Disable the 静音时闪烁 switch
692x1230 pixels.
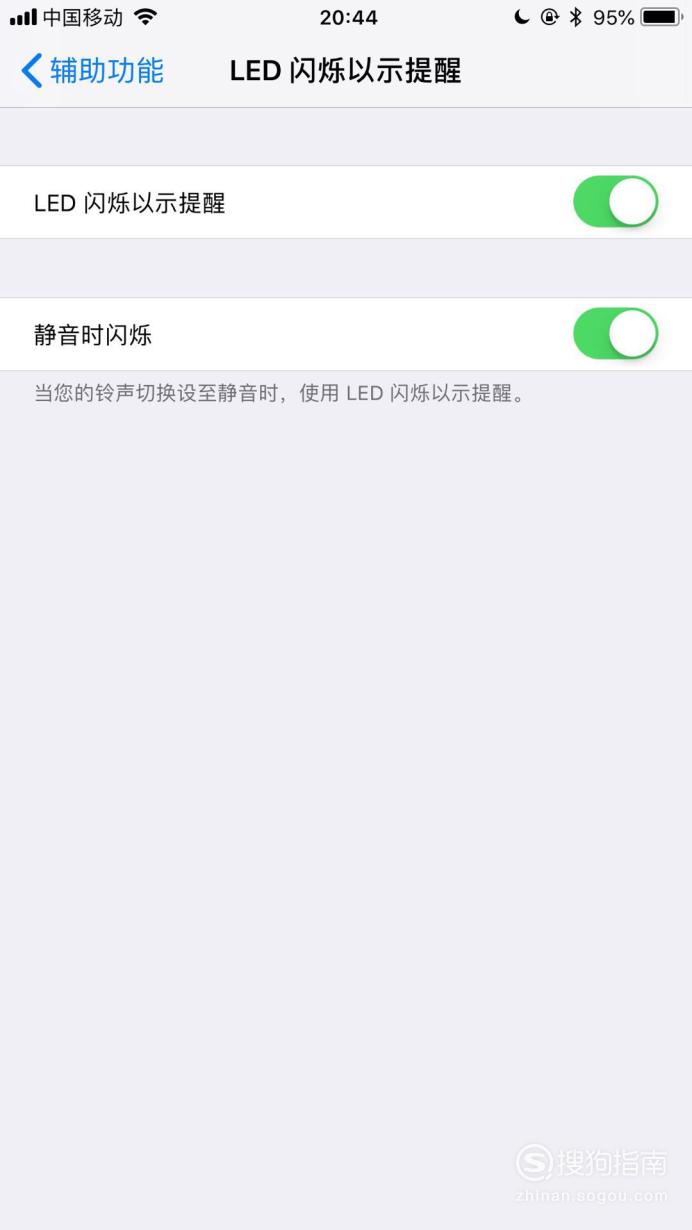[615, 334]
